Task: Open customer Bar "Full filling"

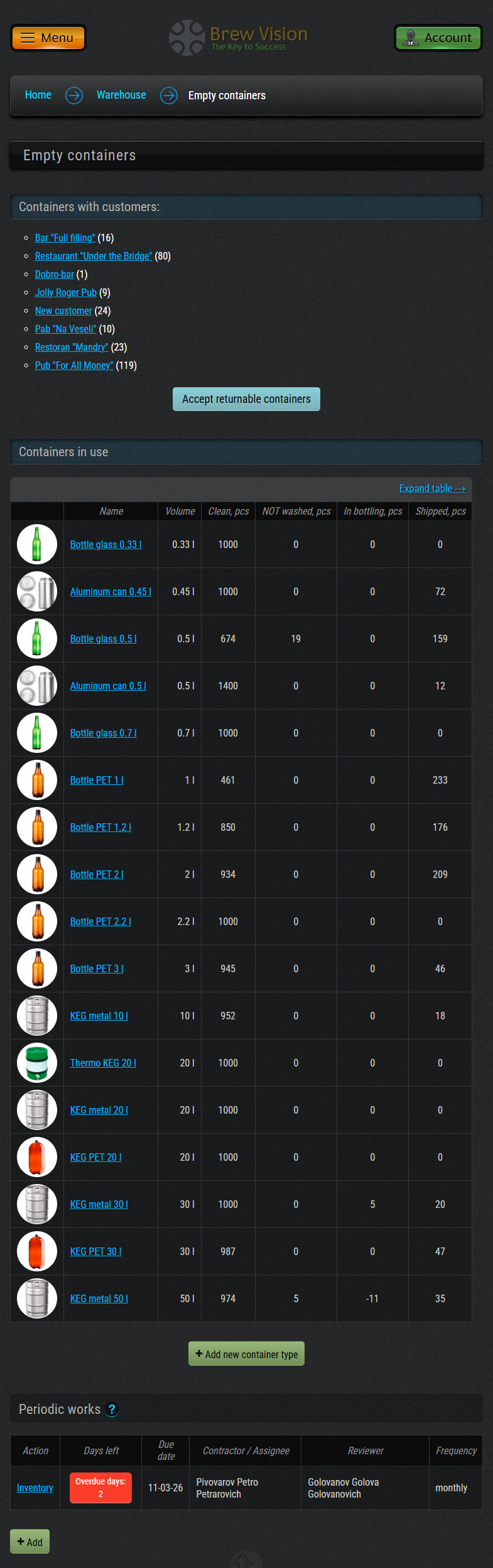Action: 65,238
